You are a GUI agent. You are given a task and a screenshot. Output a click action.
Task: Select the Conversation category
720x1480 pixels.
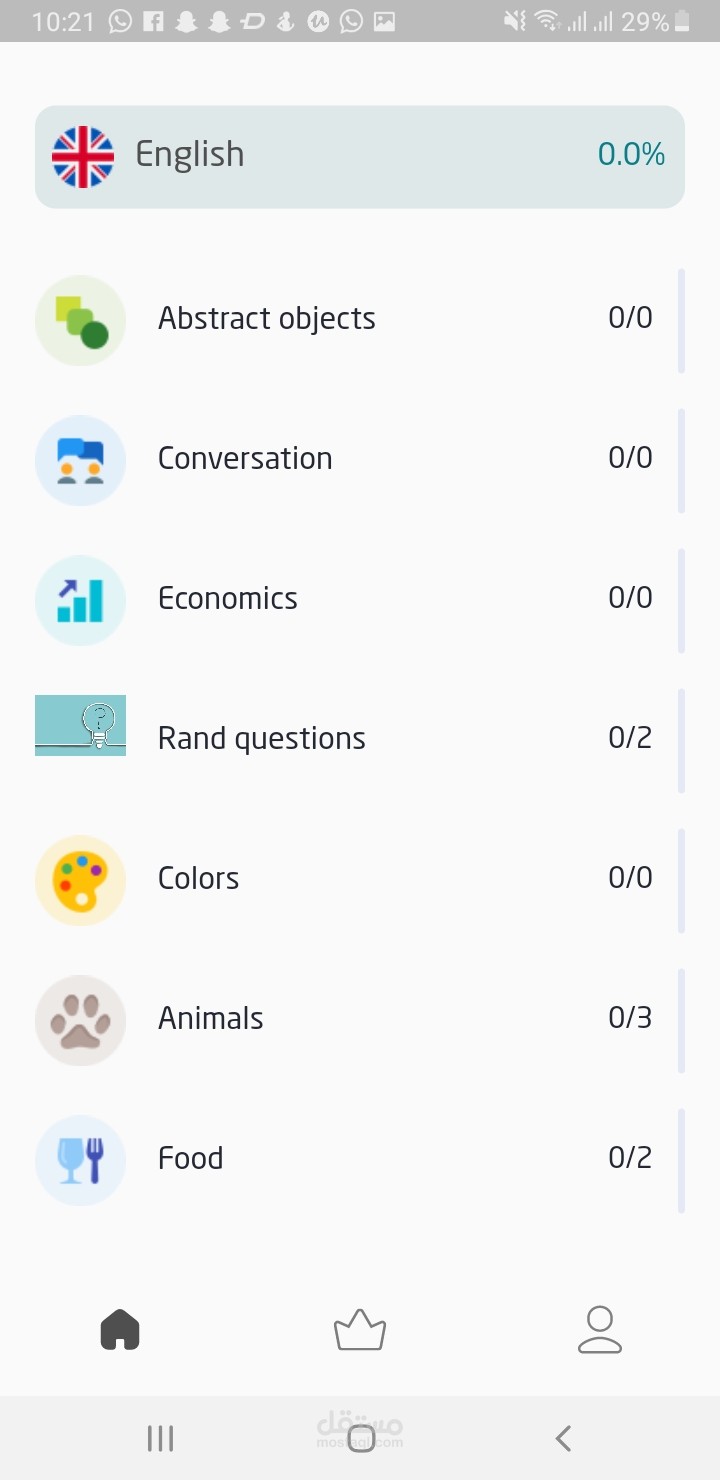[x=245, y=459]
